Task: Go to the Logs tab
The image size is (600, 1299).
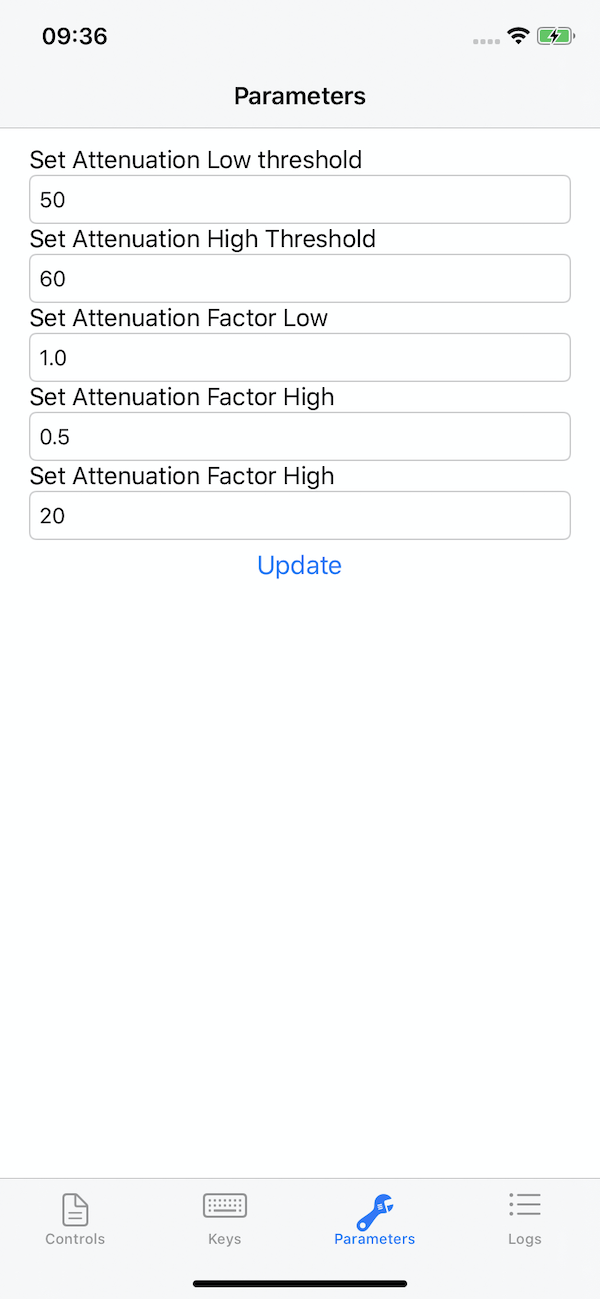Action: tap(525, 1219)
